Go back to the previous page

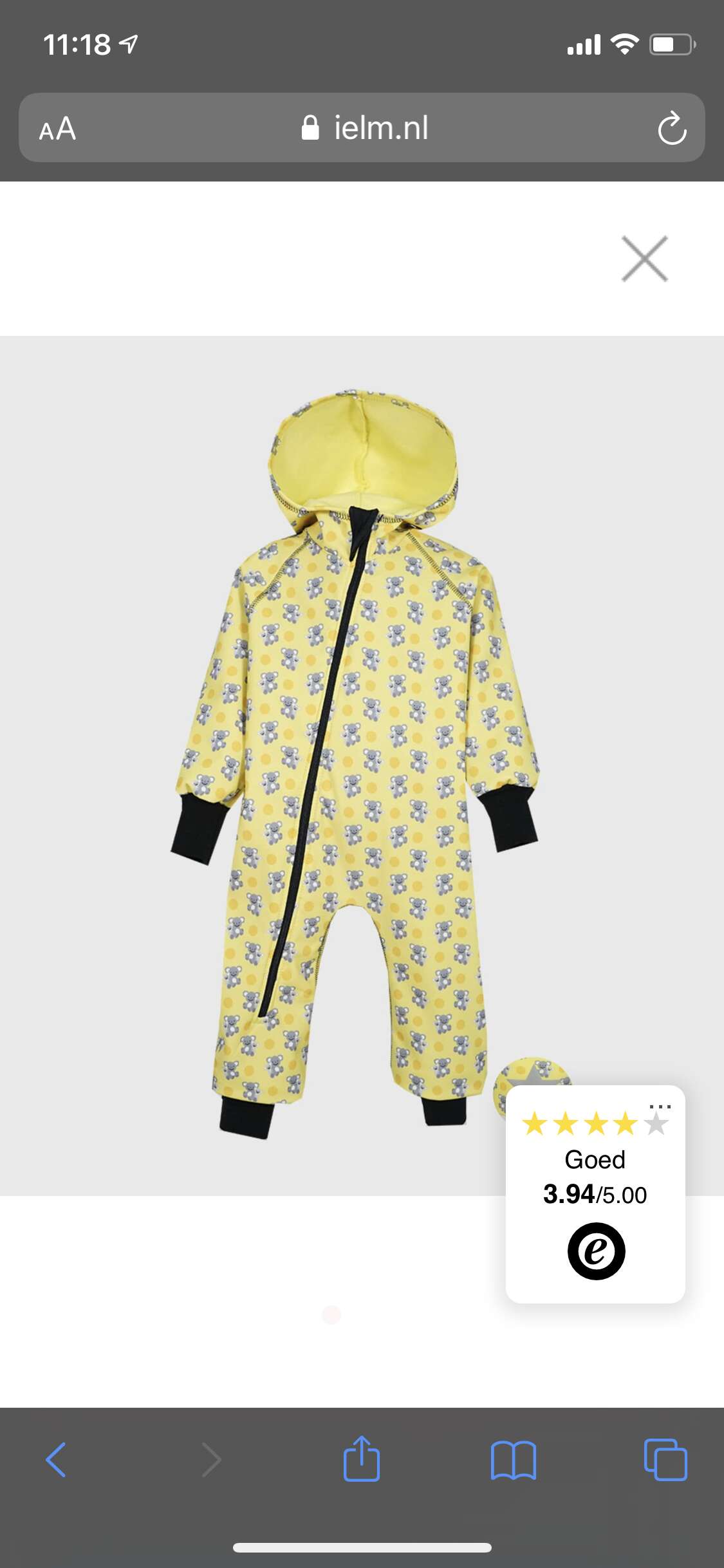[56, 1459]
